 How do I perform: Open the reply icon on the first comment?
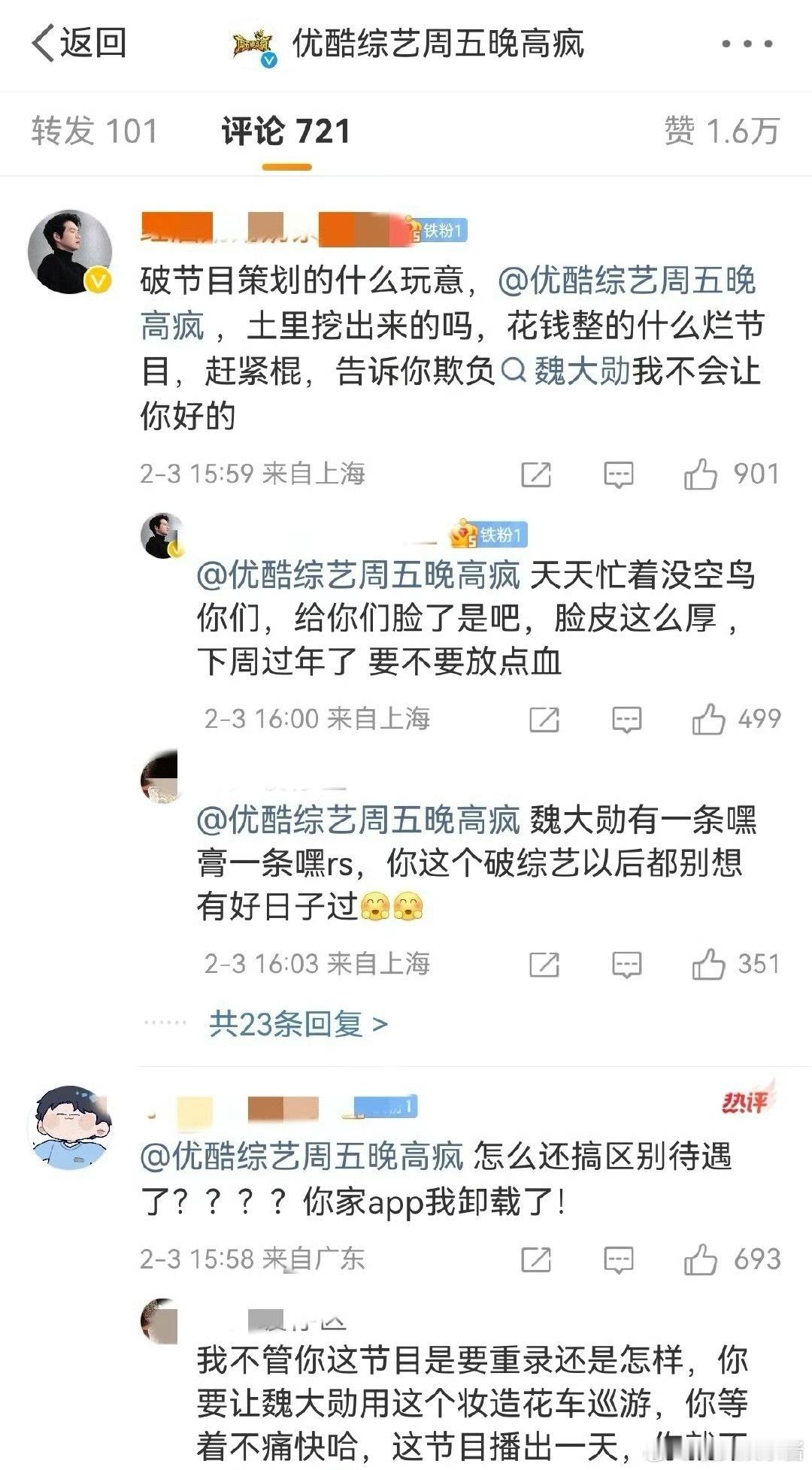618,474
